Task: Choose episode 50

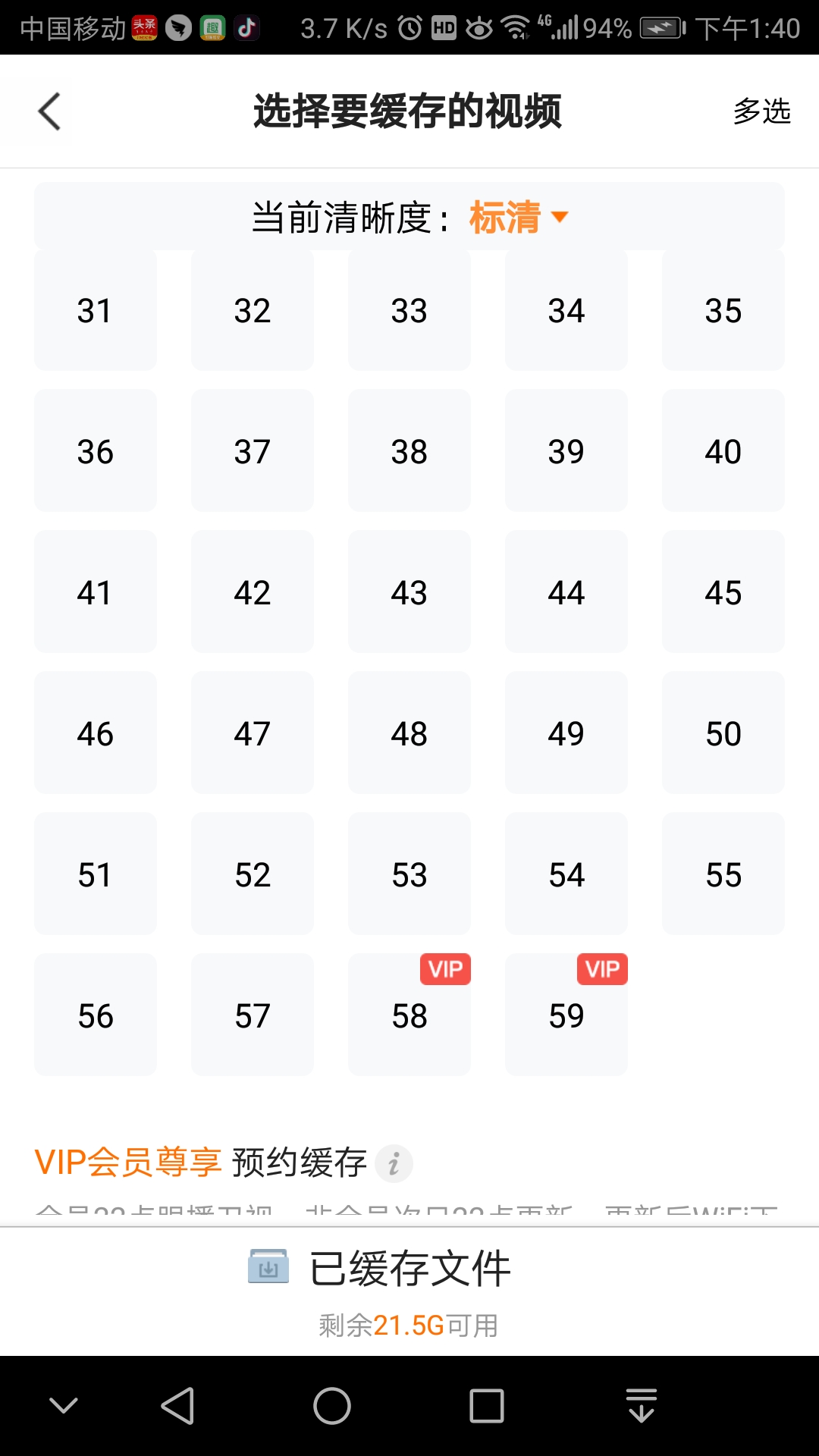Action: pos(723,733)
